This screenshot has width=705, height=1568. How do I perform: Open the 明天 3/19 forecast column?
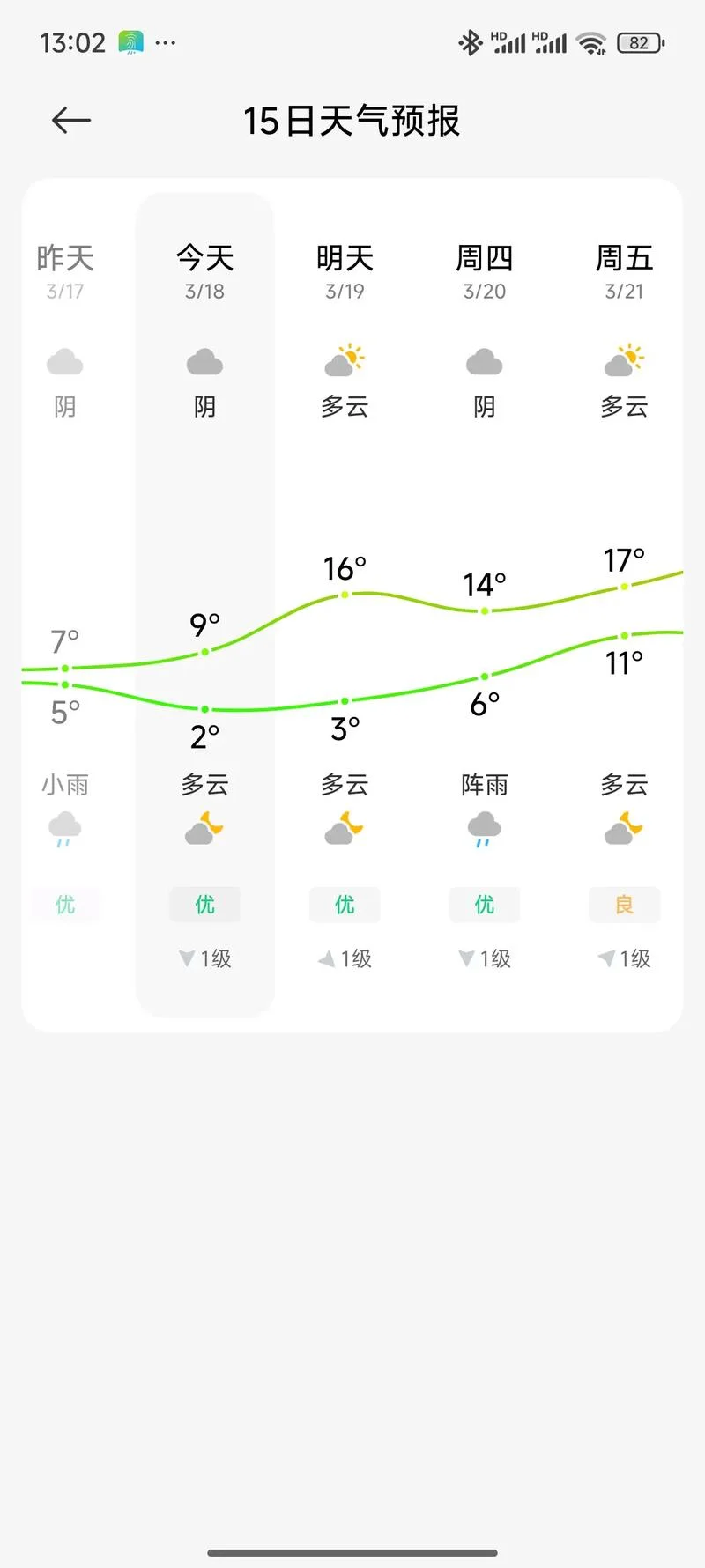pos(345,605)
